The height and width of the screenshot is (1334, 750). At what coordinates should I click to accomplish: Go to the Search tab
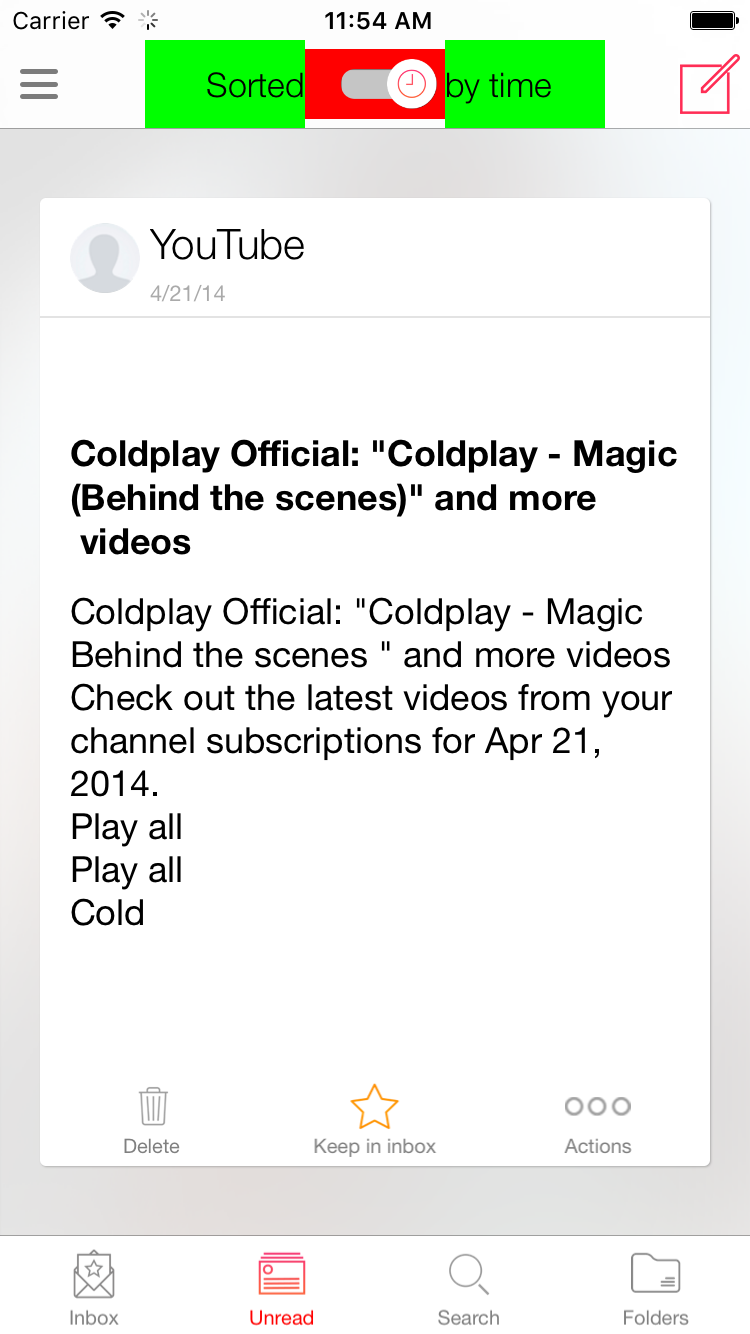[x=468, y=1289]
